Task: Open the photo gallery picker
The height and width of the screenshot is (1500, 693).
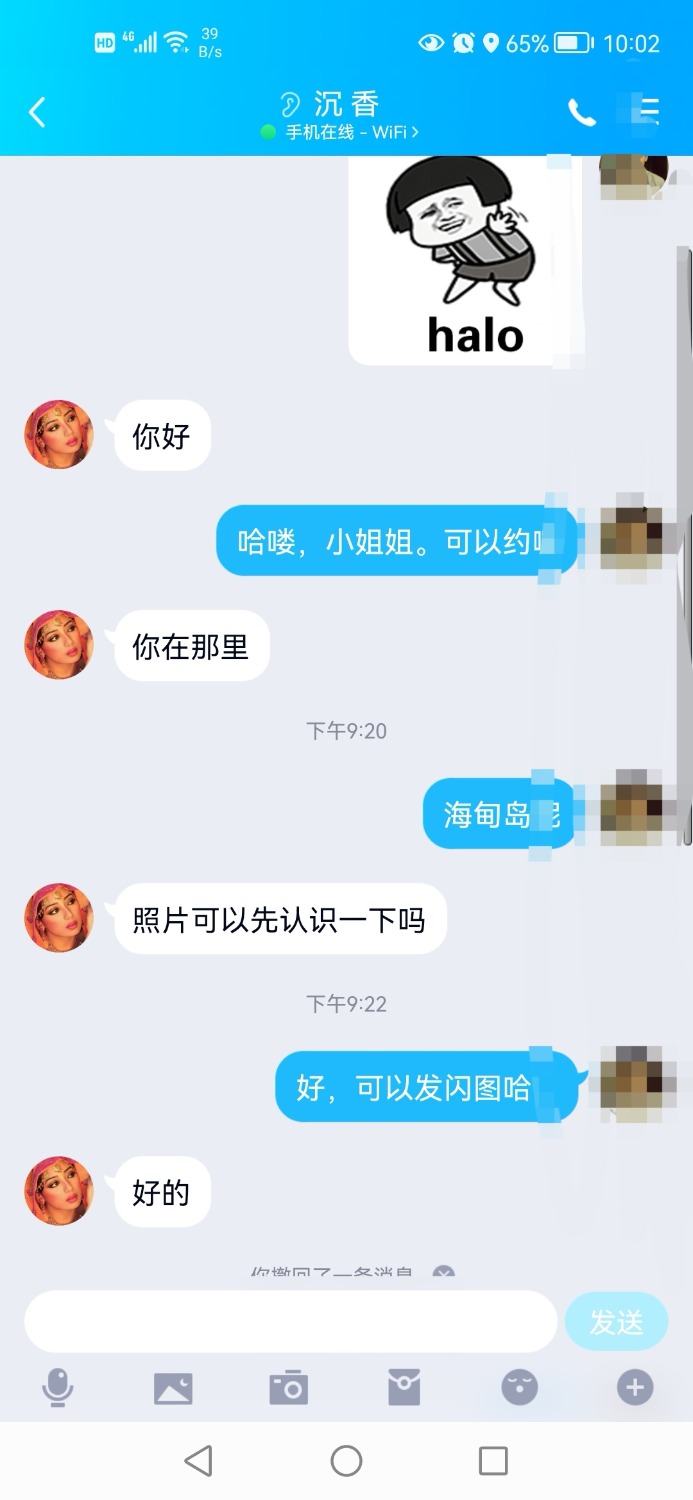Action: [x=173, y=1388]
